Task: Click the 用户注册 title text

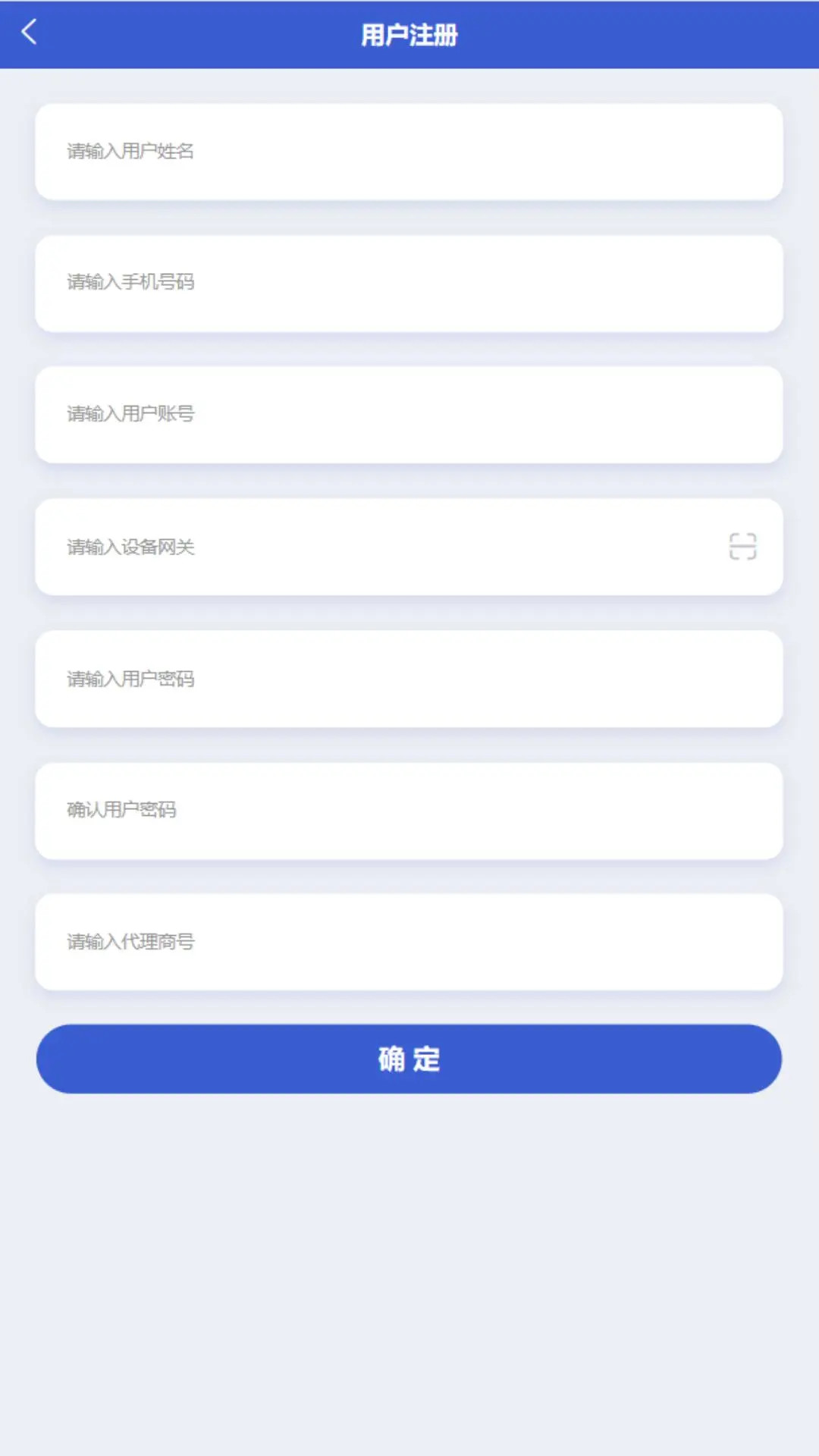Action: pos(409,33)
